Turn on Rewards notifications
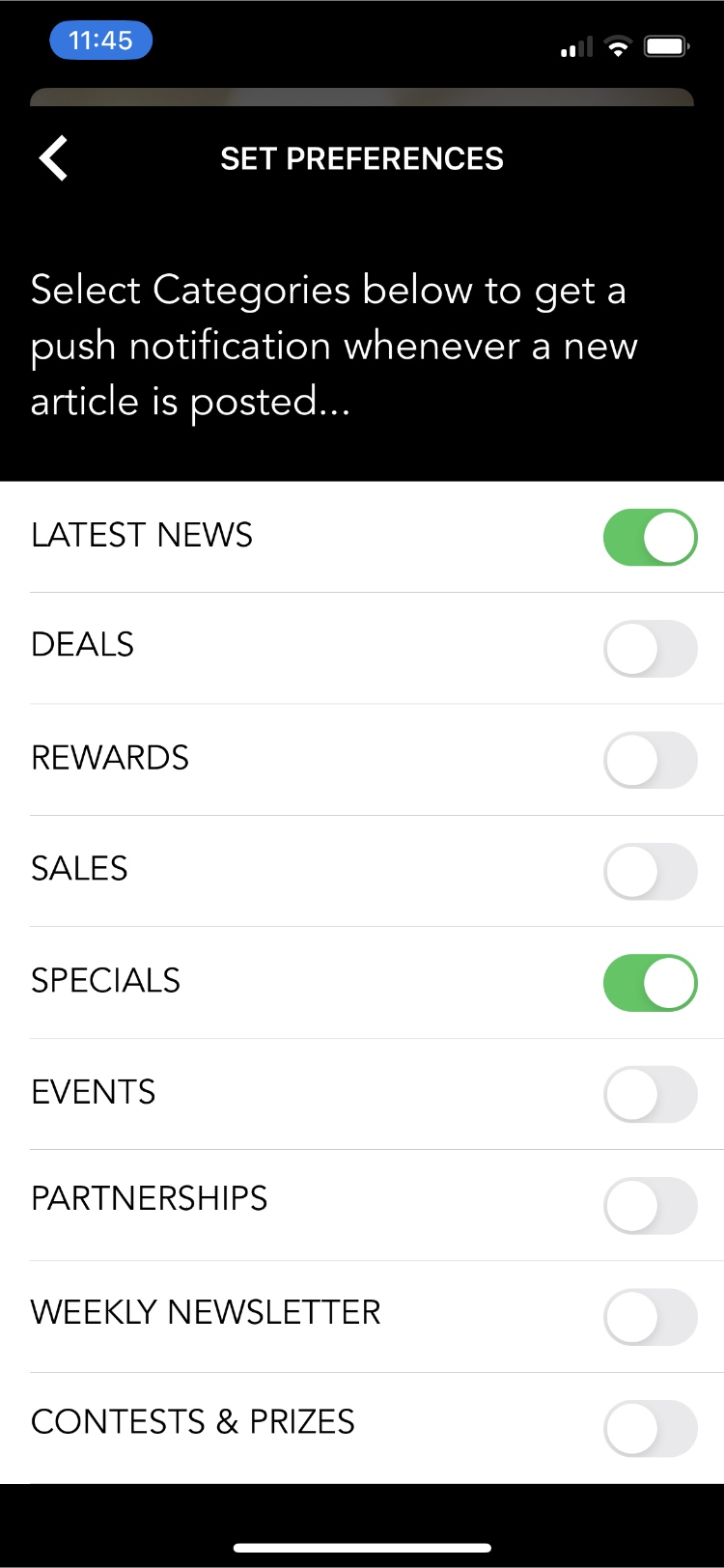Screen dimensions: 724x1568 point(650,760)
